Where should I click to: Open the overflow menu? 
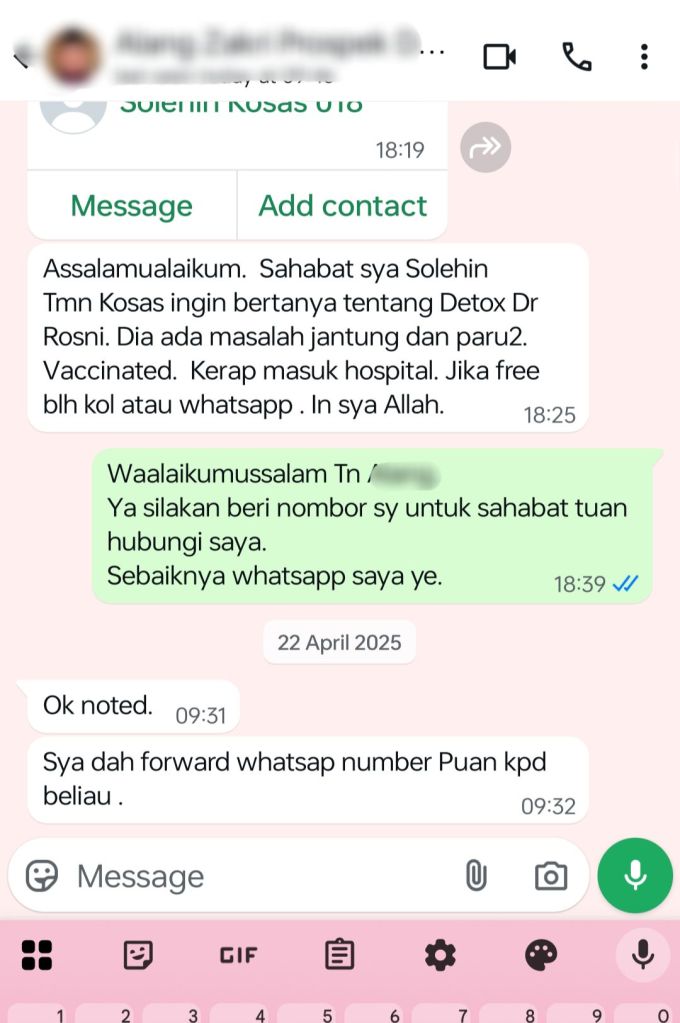(x=645, y=56)
